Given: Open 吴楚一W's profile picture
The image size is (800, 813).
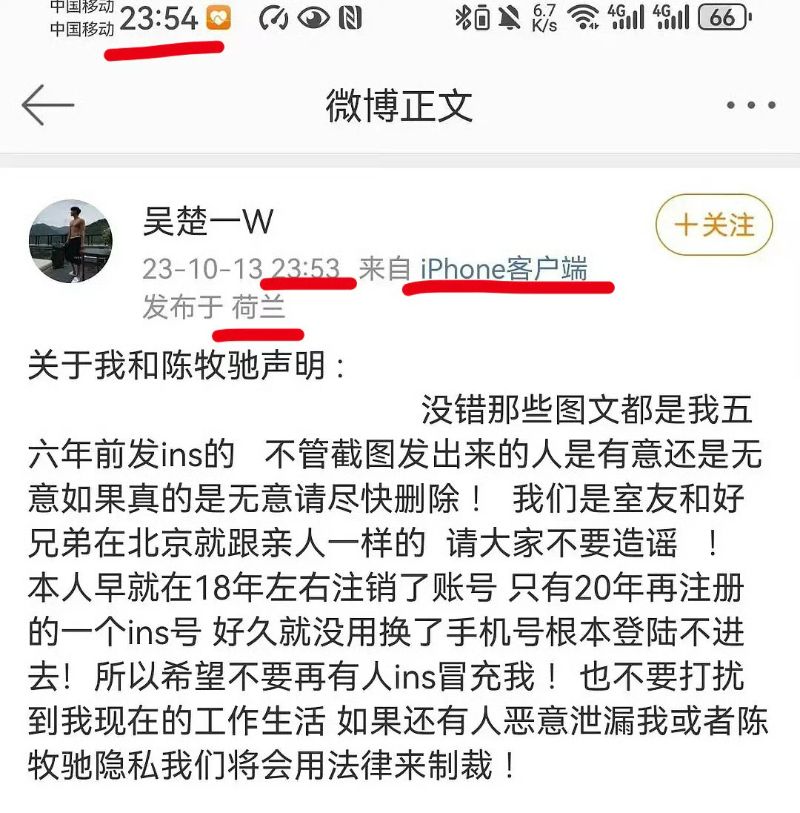Looking at the screenshot, I should 71,241.
